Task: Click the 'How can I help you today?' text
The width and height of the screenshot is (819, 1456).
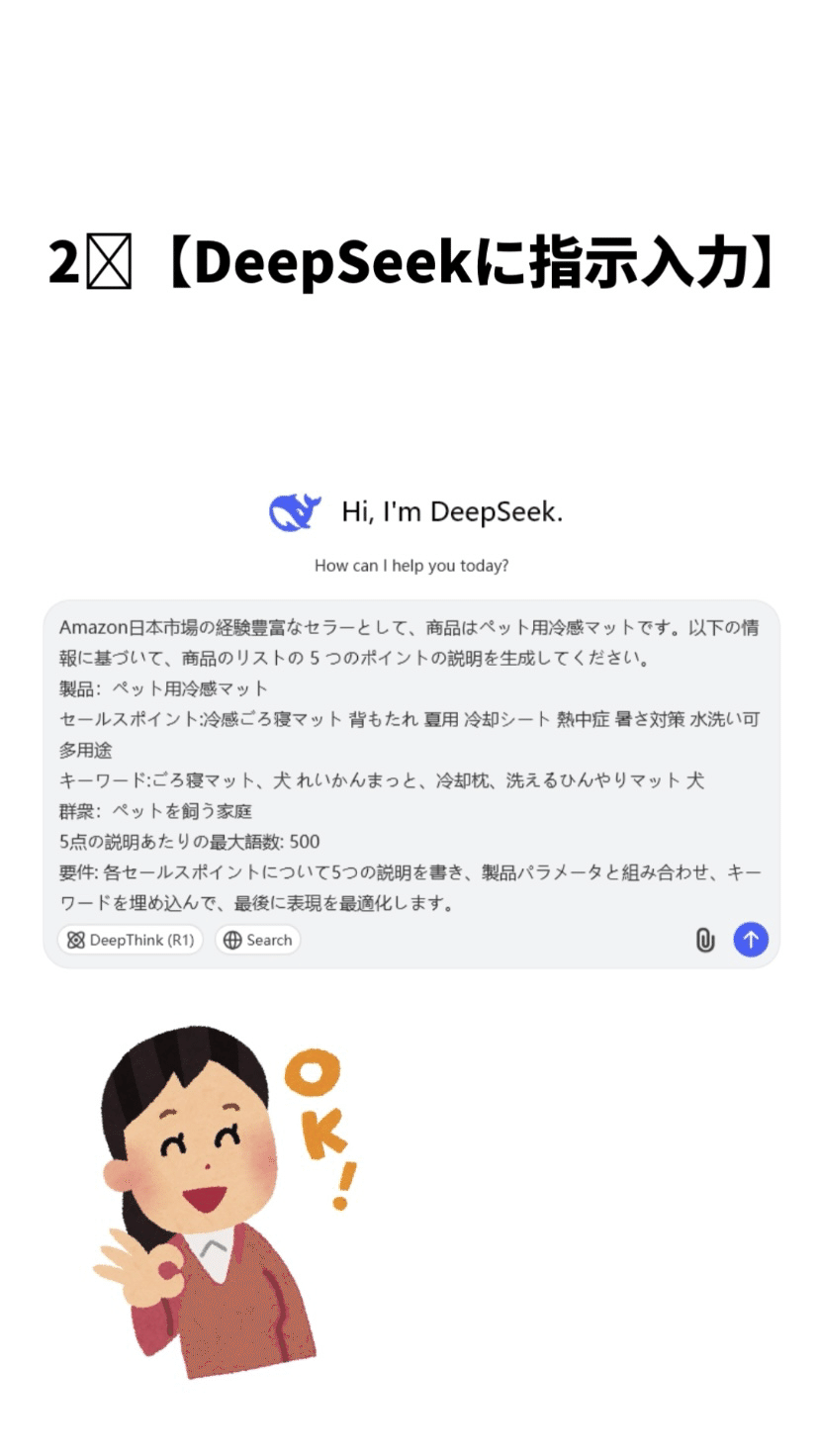Action: [x=409, y=565]
